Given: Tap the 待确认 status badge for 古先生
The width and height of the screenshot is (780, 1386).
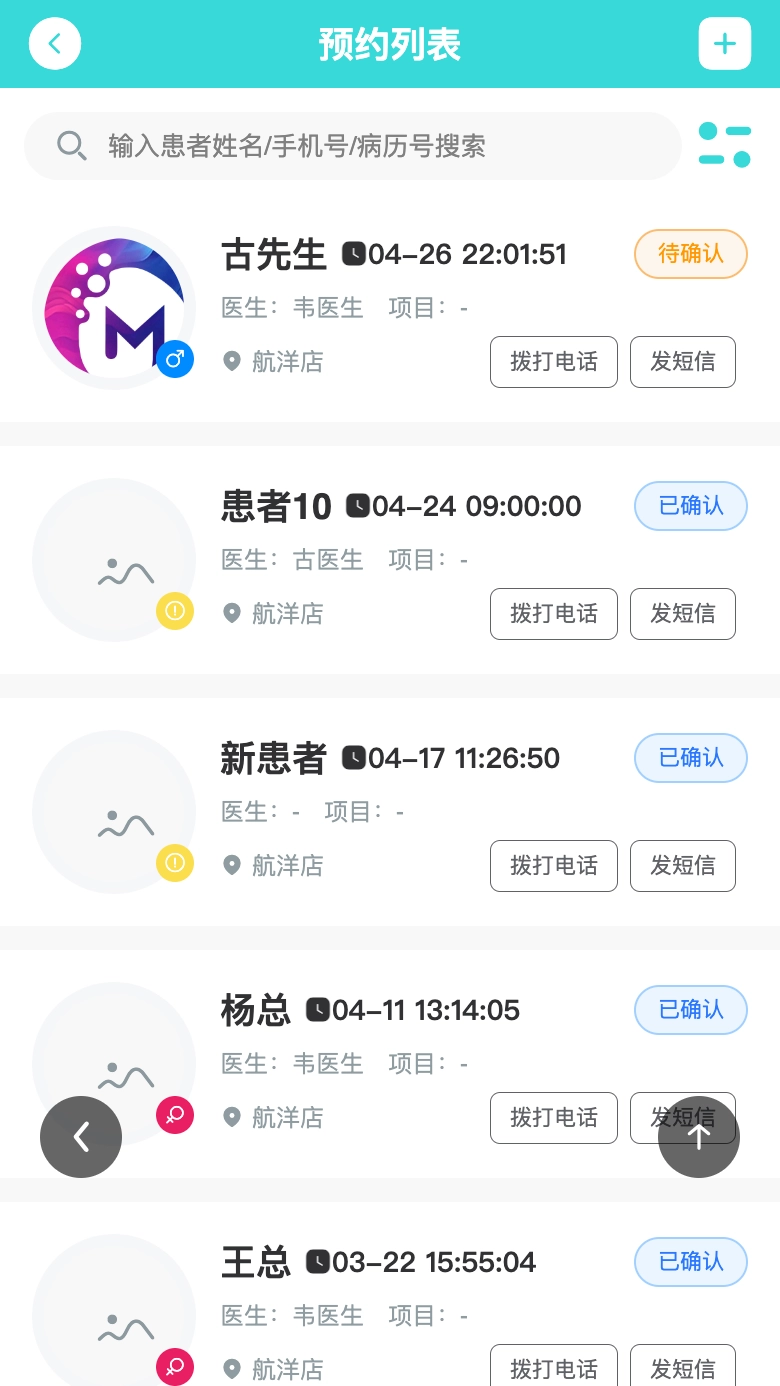Looking at the screenshot, I should (x=690, y=254).
